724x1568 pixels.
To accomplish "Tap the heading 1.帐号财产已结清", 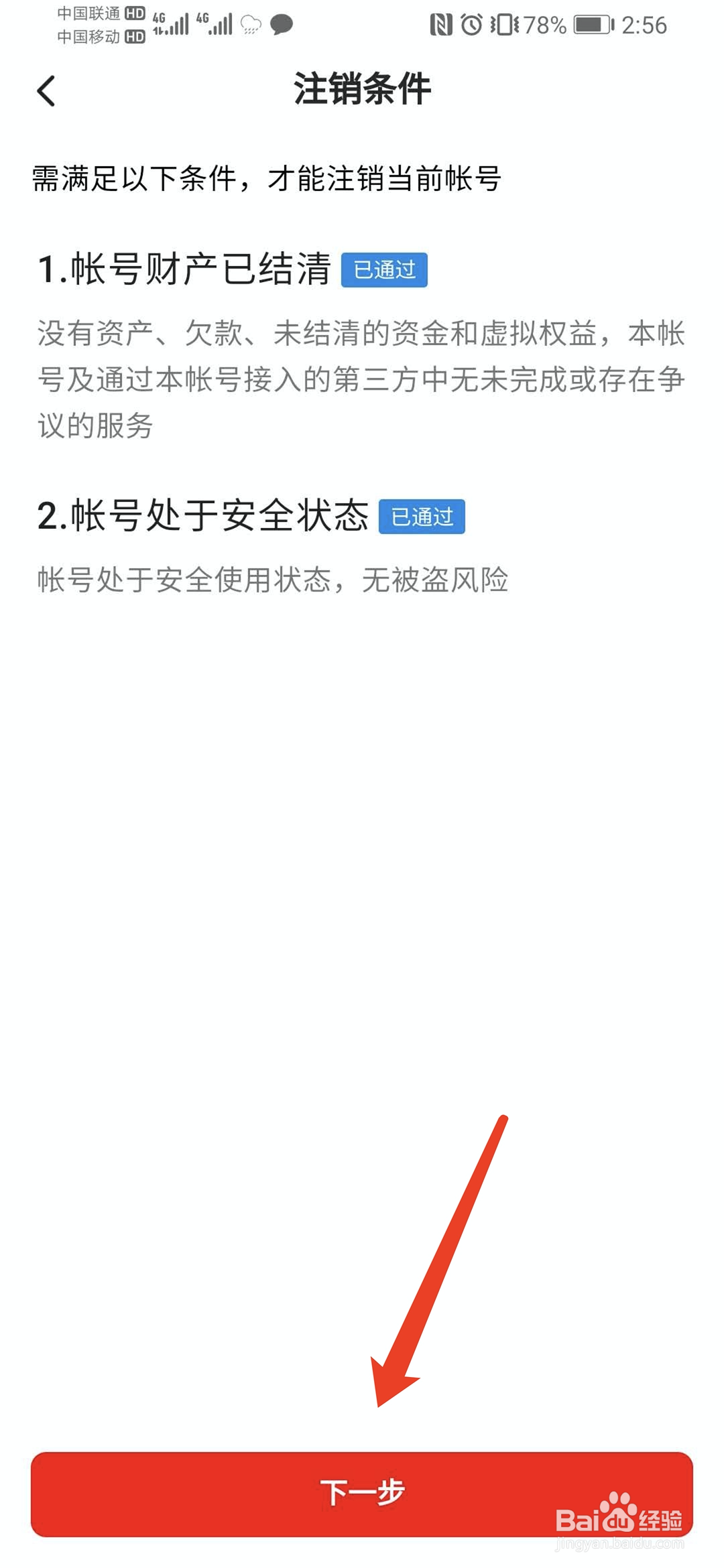I will pyautogui.click(x=184, y=268).
